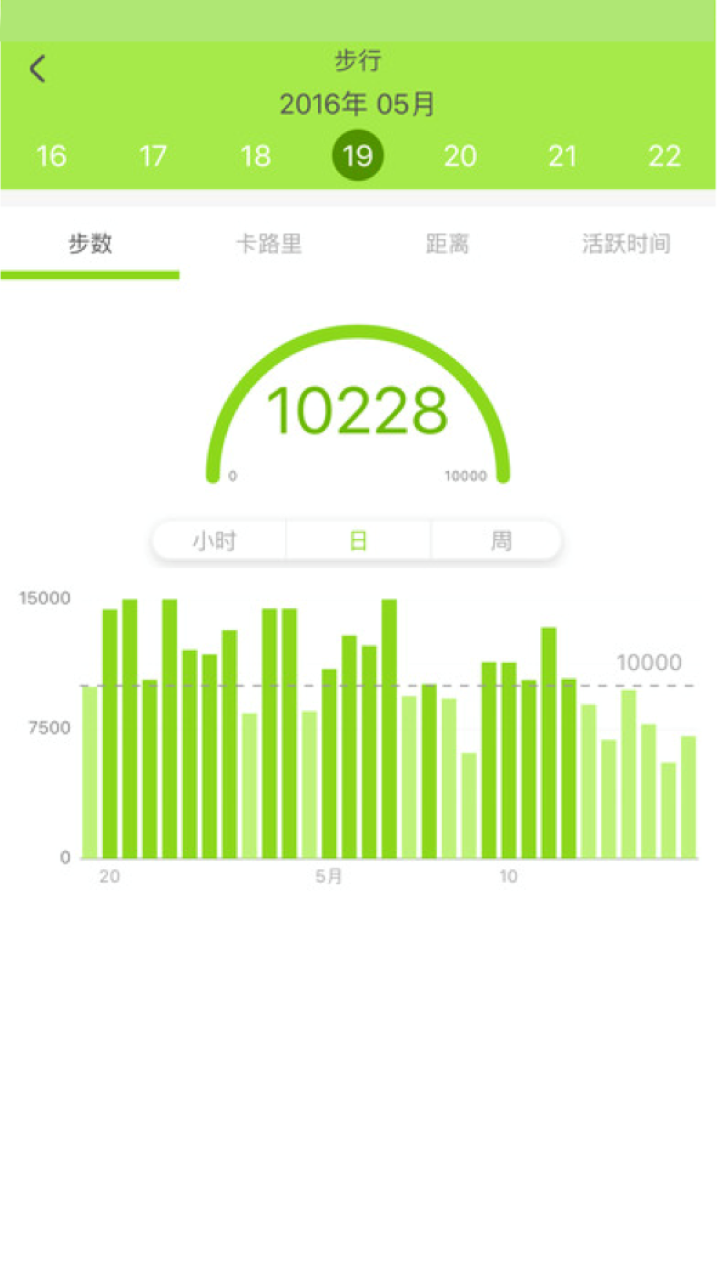Screen dimensions: 719x1280
Task: Switch to the 卡路里 calories tab
Action: 268,244
